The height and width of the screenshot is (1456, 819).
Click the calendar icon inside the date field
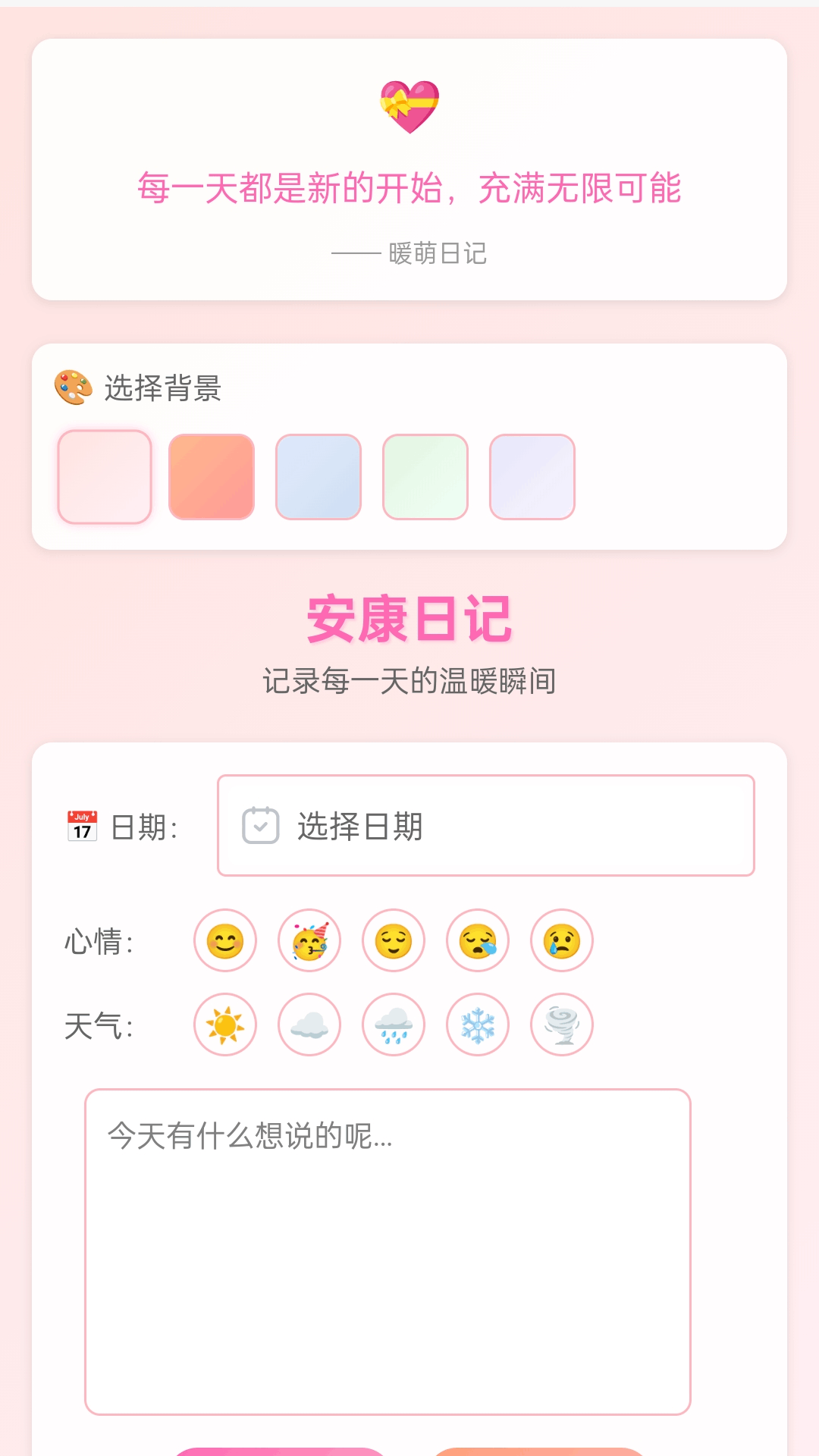(x=262, y=827)
